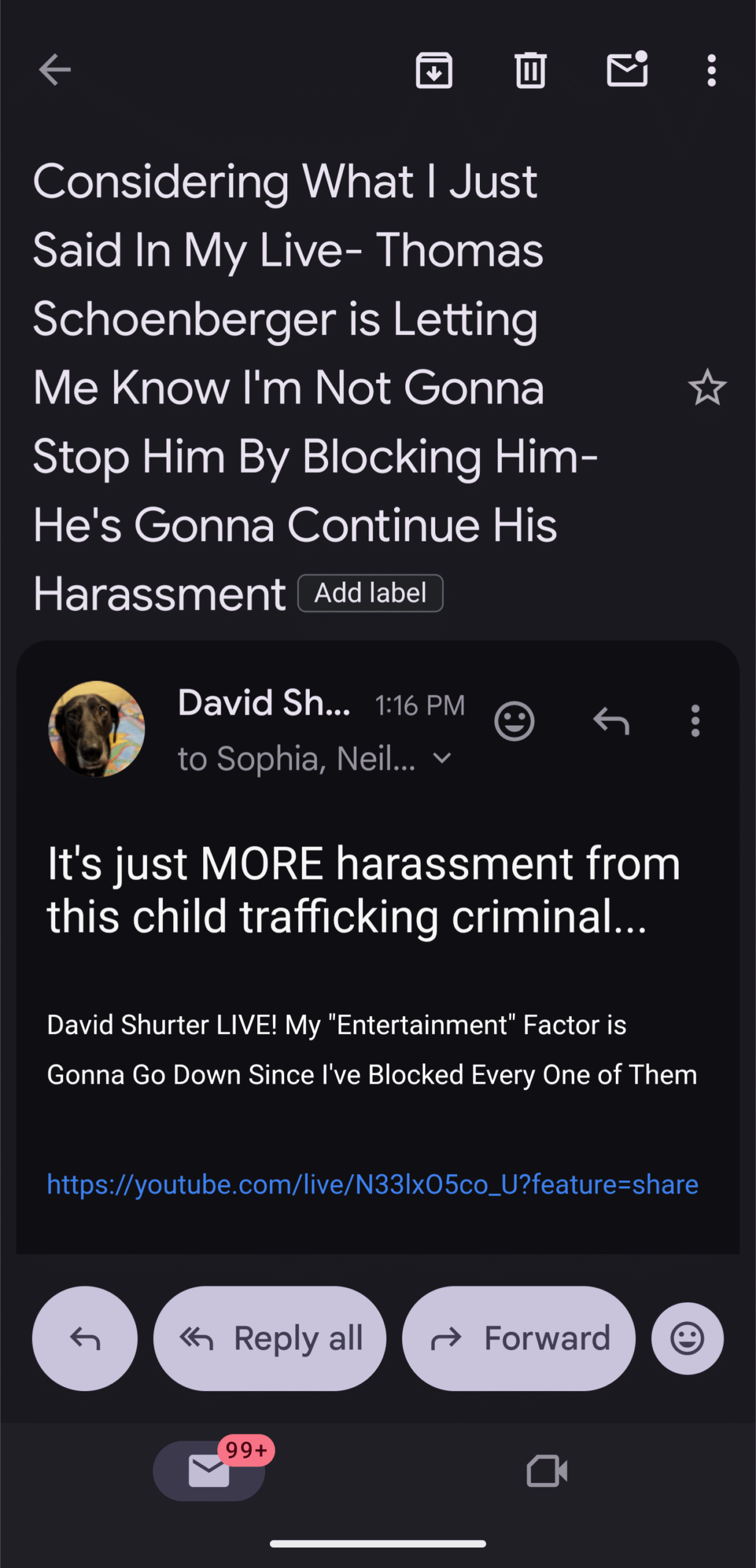756x1568 pixels.
Task: View David's sender profile picture
Action: click(97, 729)
